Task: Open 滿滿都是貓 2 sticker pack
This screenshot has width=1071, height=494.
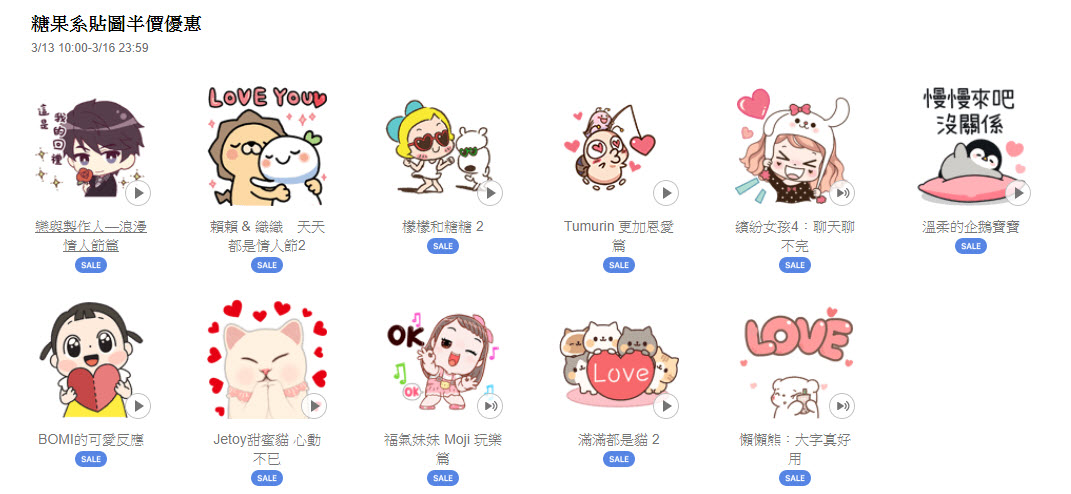Action: point(618,439)
